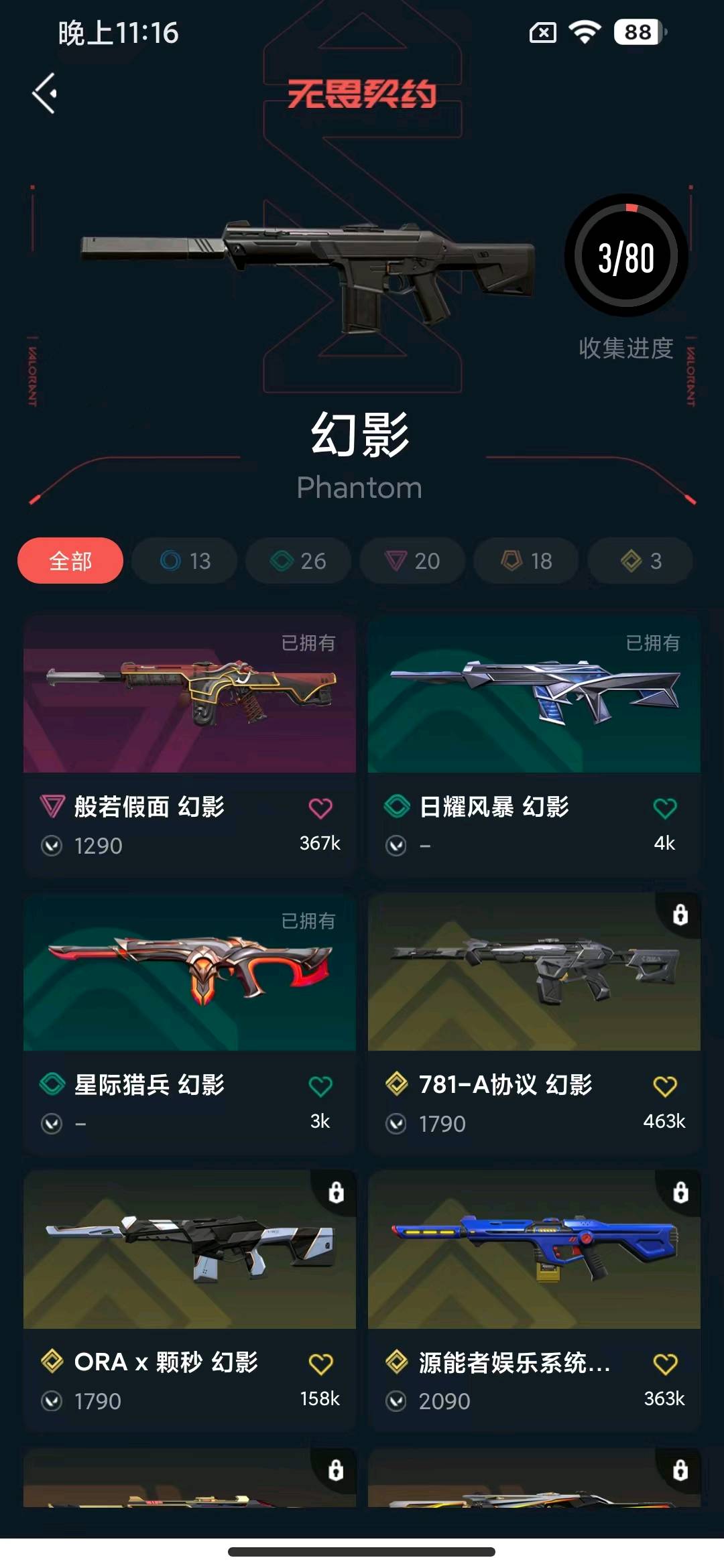Like the 星际猎兵 幻影 skin
The width and height of the screenshot is (724, 1568).
[x=320, y=1086]
